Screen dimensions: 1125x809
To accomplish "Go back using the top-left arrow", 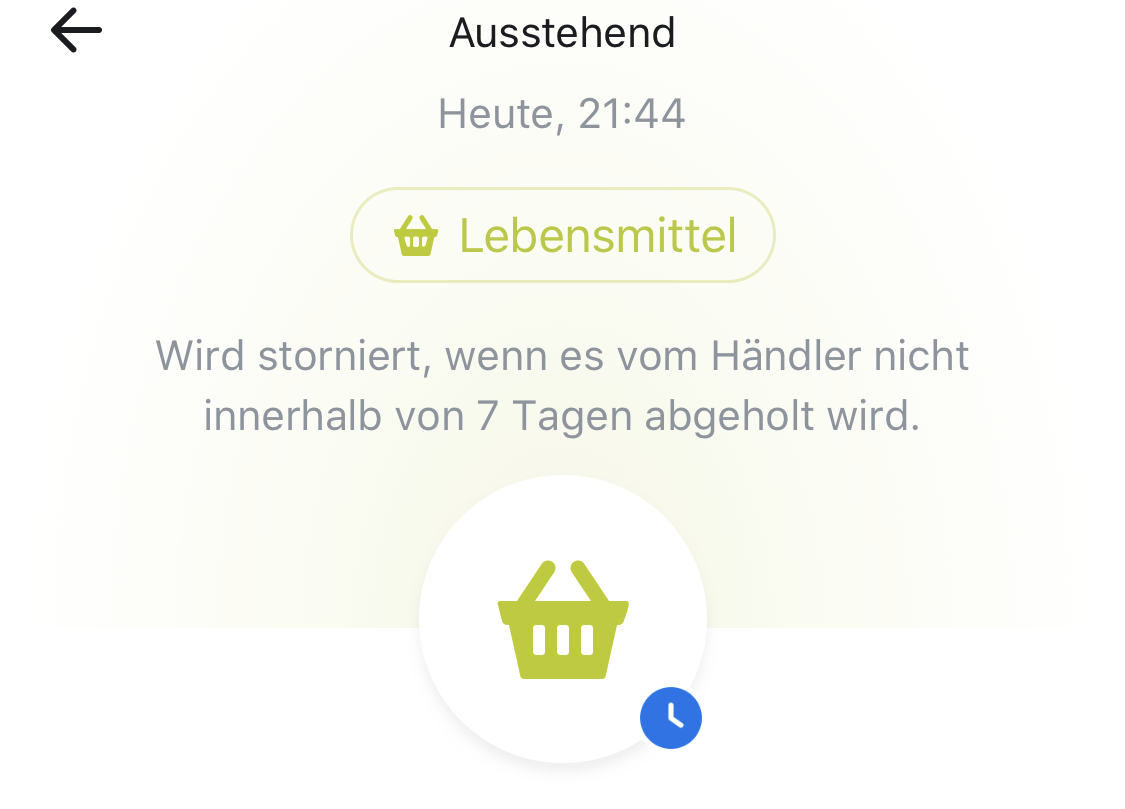I will [76, 32].
